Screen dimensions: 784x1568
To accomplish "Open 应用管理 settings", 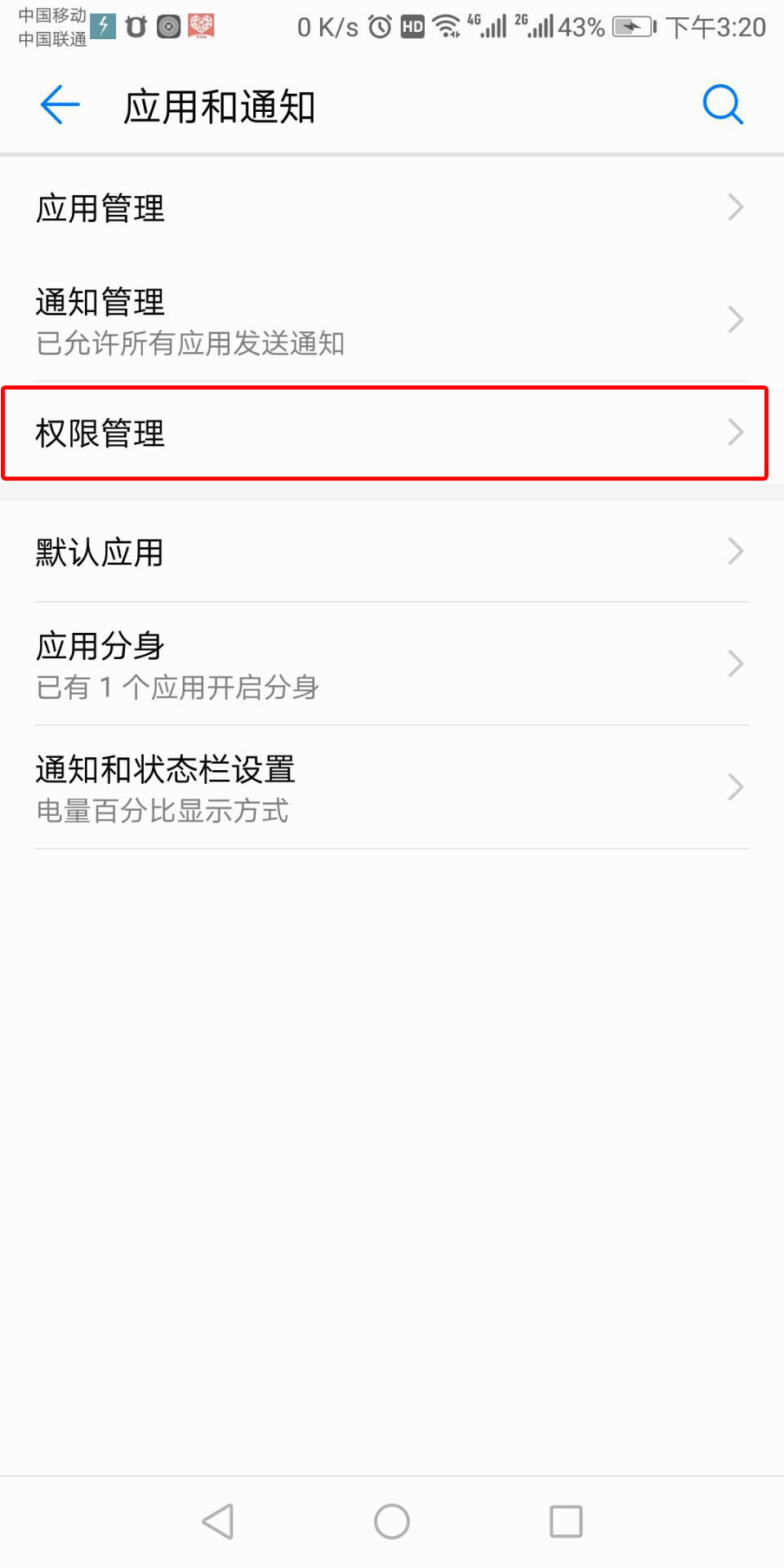I will [392, 208].
